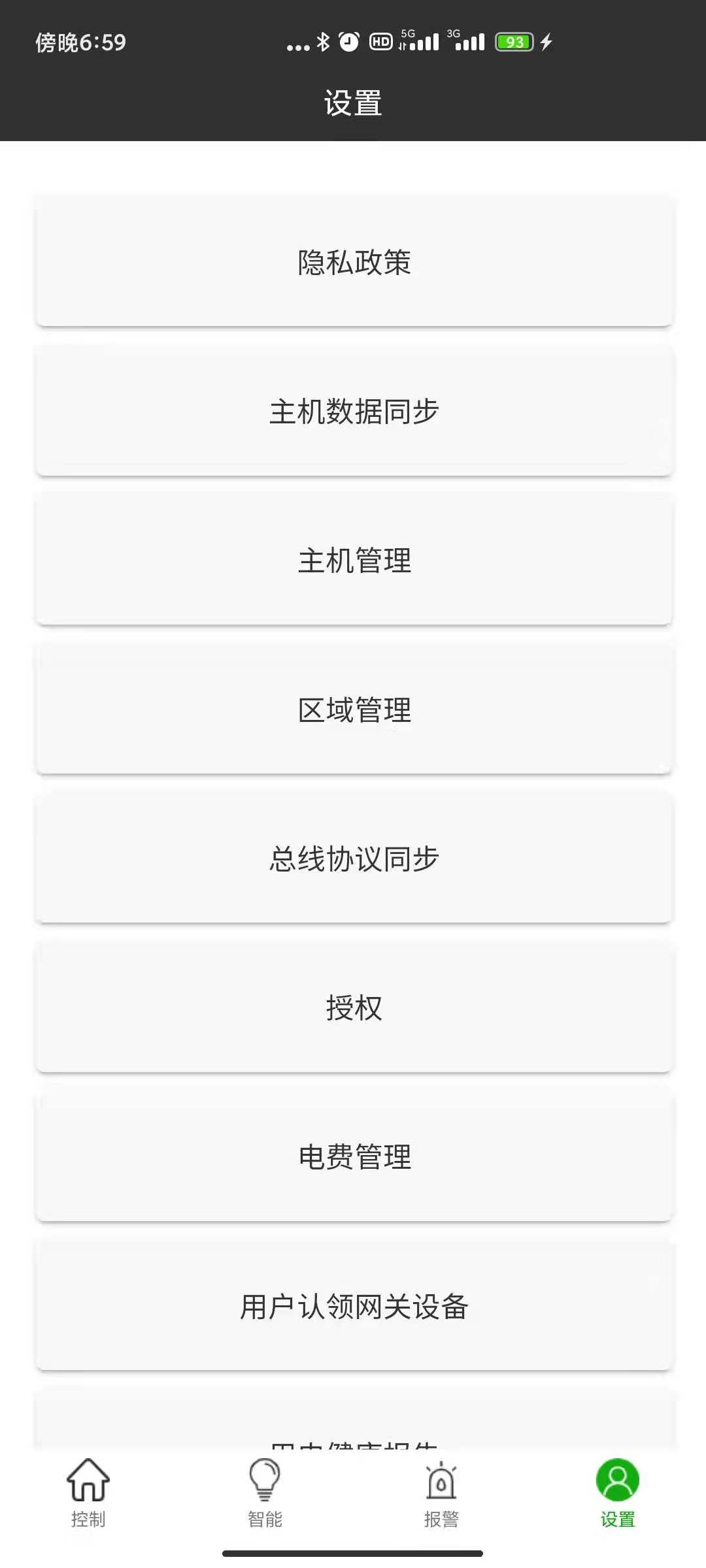Tap 用户认领网关设备 claim gateway device
The width and height of the screenshot is (706, 1568).
click(x=354, y=1306)
